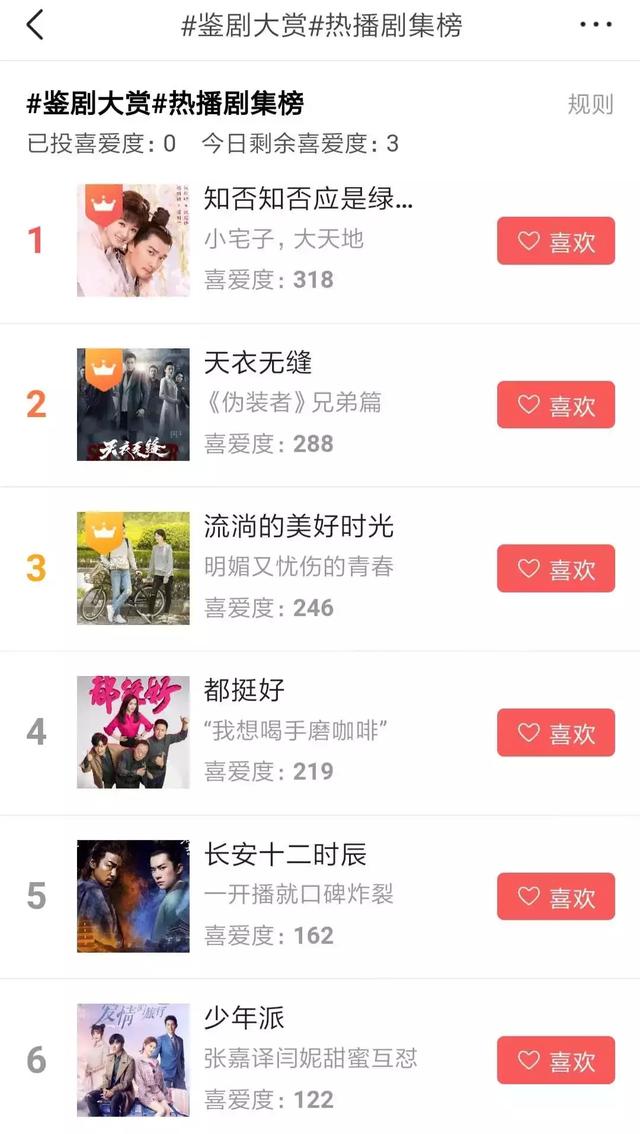Like 知否知否应是绿肥红瘦 with 喜欢 button
Screen dimensions: 640x1134
coord(556,241)
